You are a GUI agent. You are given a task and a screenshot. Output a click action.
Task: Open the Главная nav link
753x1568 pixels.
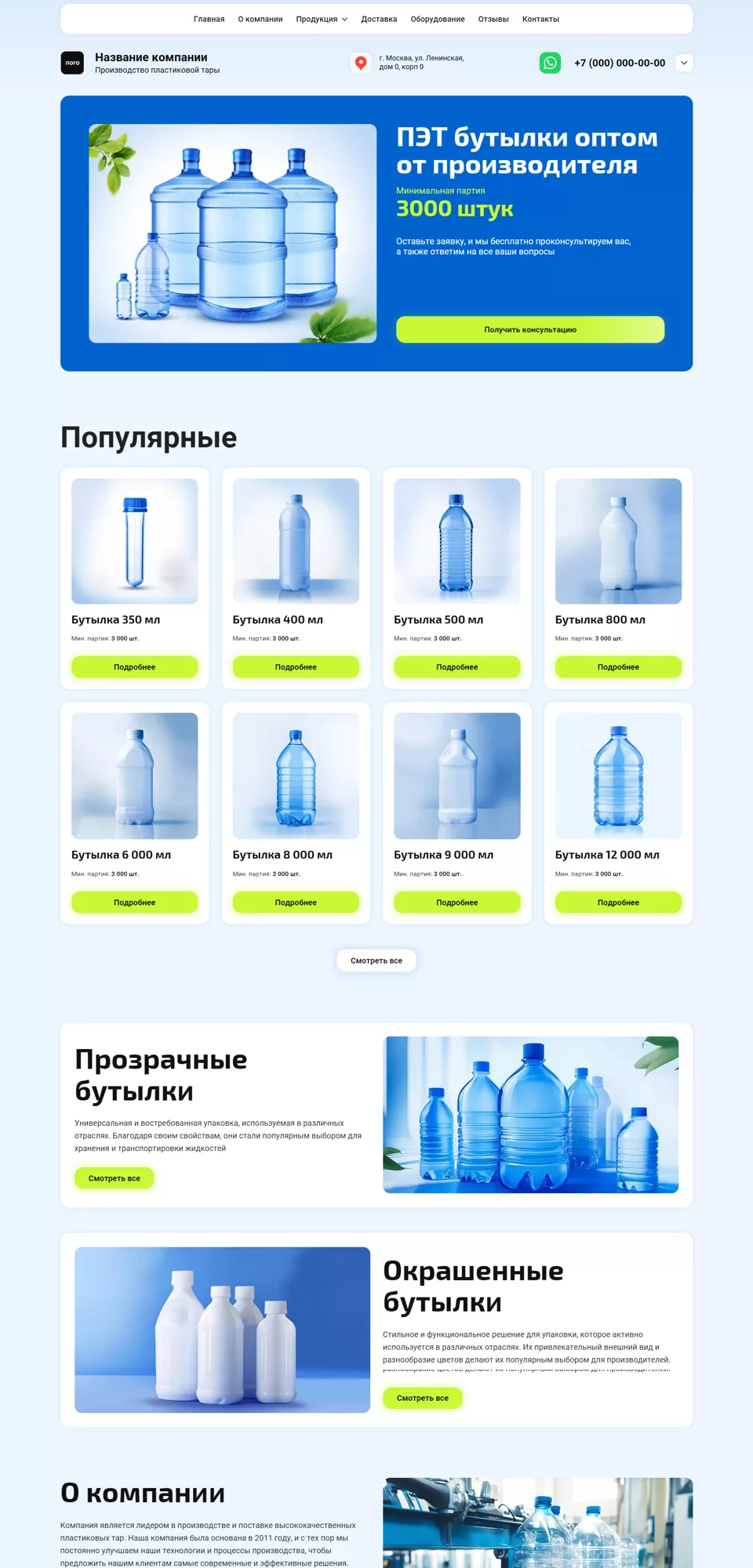[209, 19]
